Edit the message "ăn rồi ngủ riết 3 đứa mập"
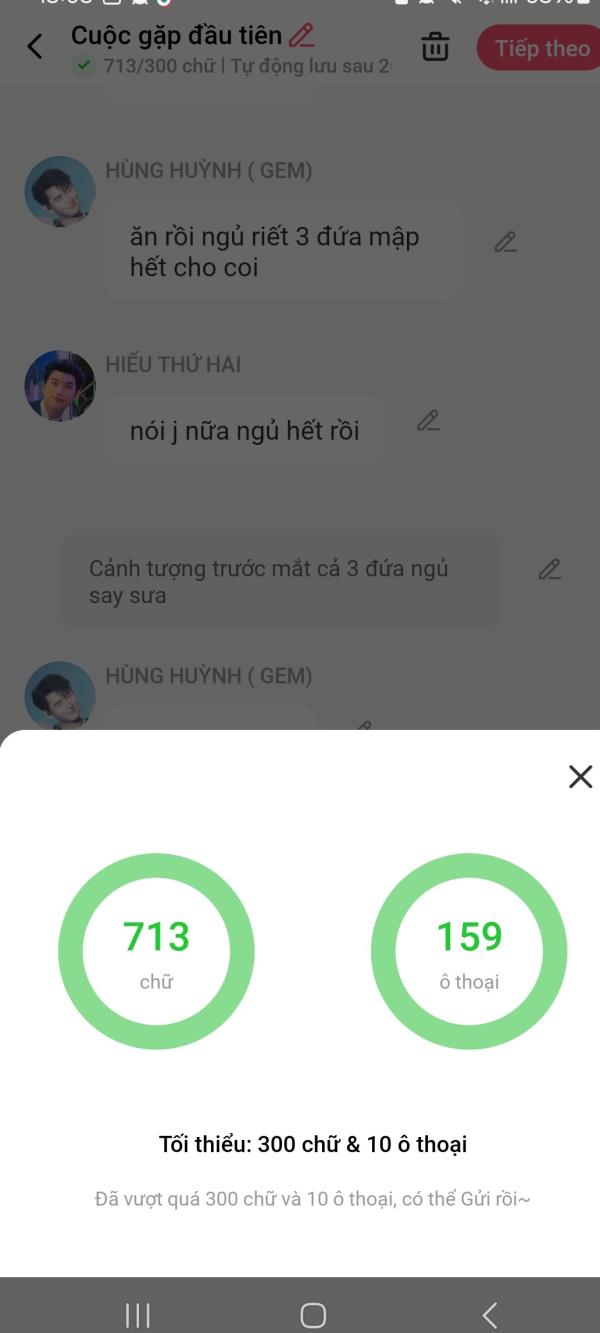The width and height of the screenshot is (600, 1333). coord(506,242)
